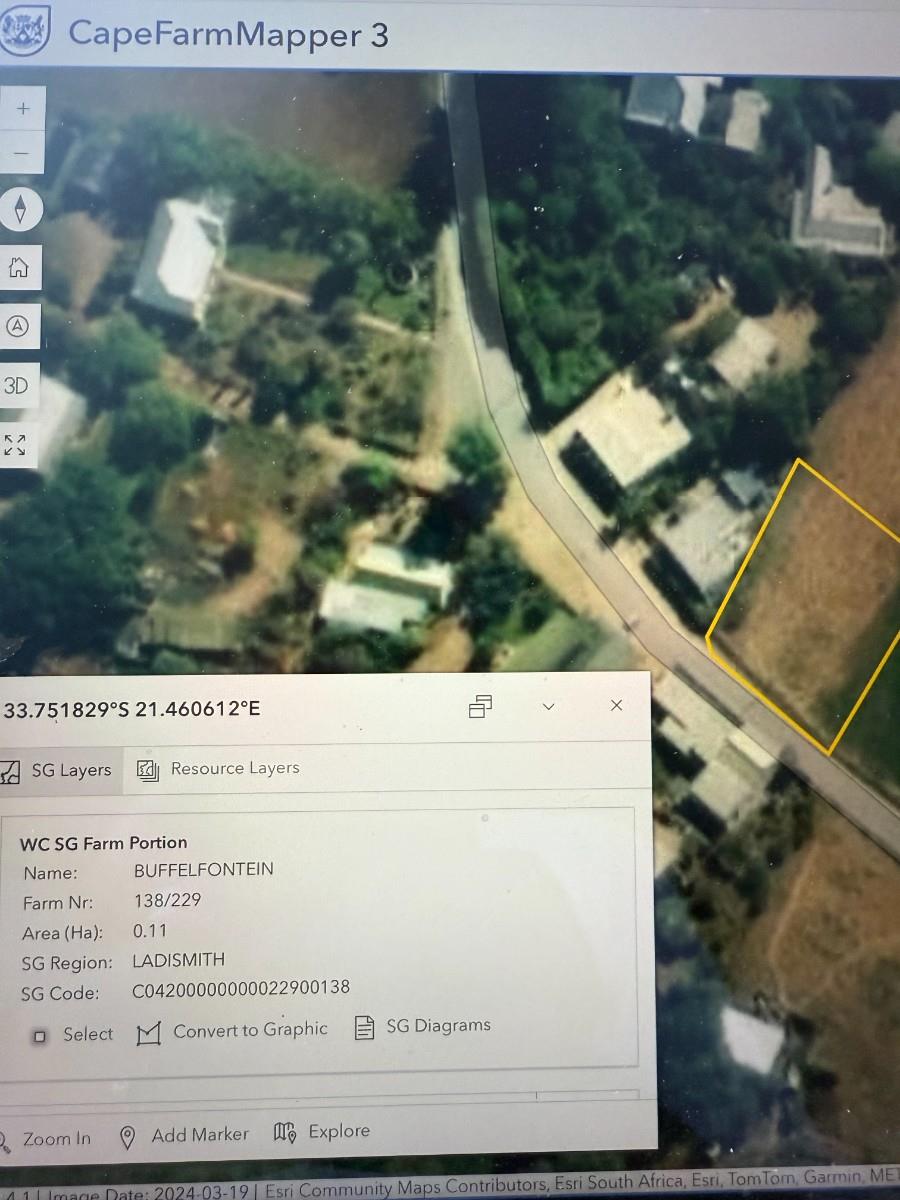Image resolution: width=900 pixels, height=1200 pixels.
Task: Close the coordinate info popup
Action: 616,706
